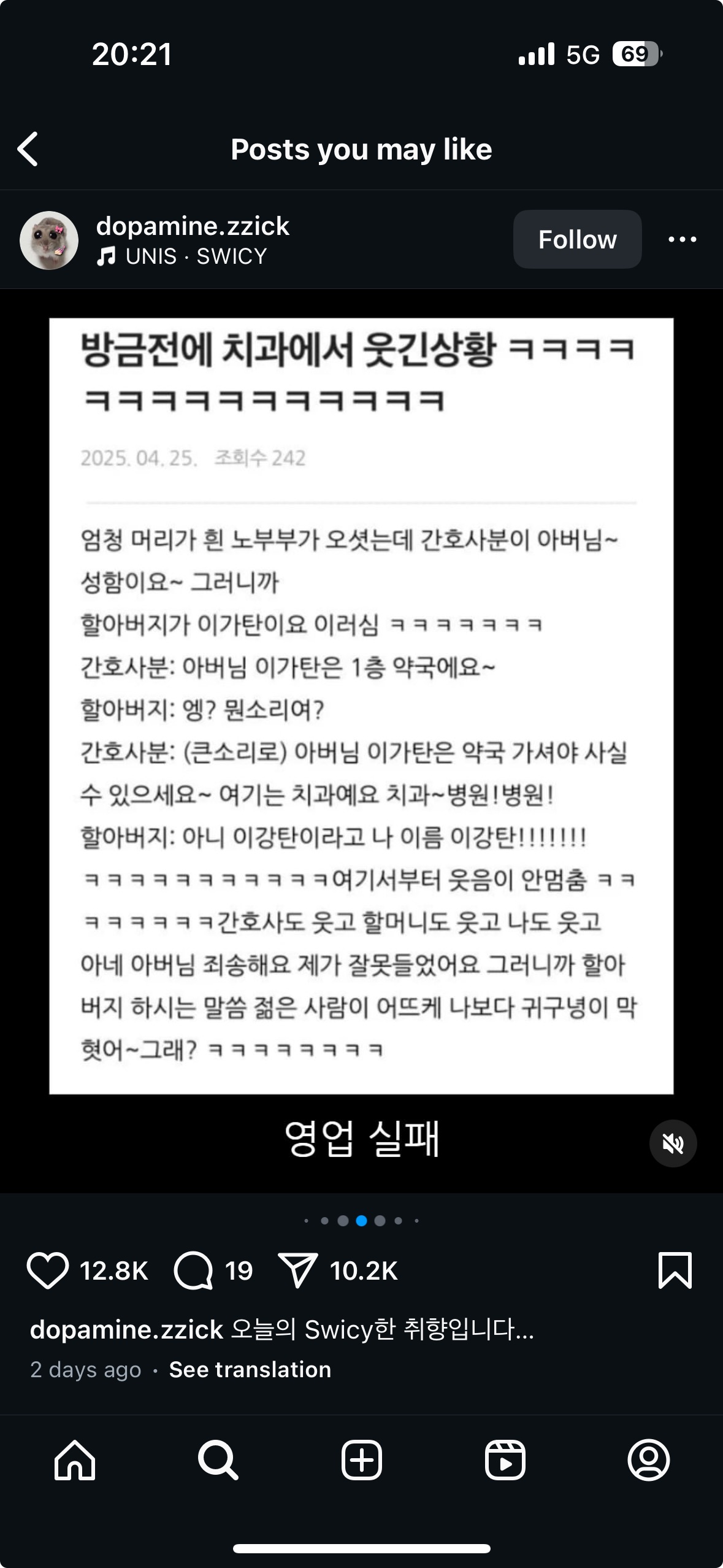Switch to the Profile tab
The height and width of the screenshot is (1568, 723).
pyautogui.click(x=648, y=1460)
